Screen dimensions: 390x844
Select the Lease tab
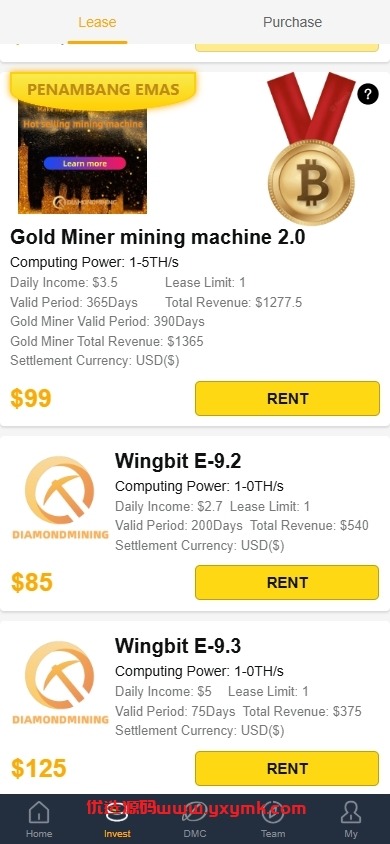tap(97, 22)
